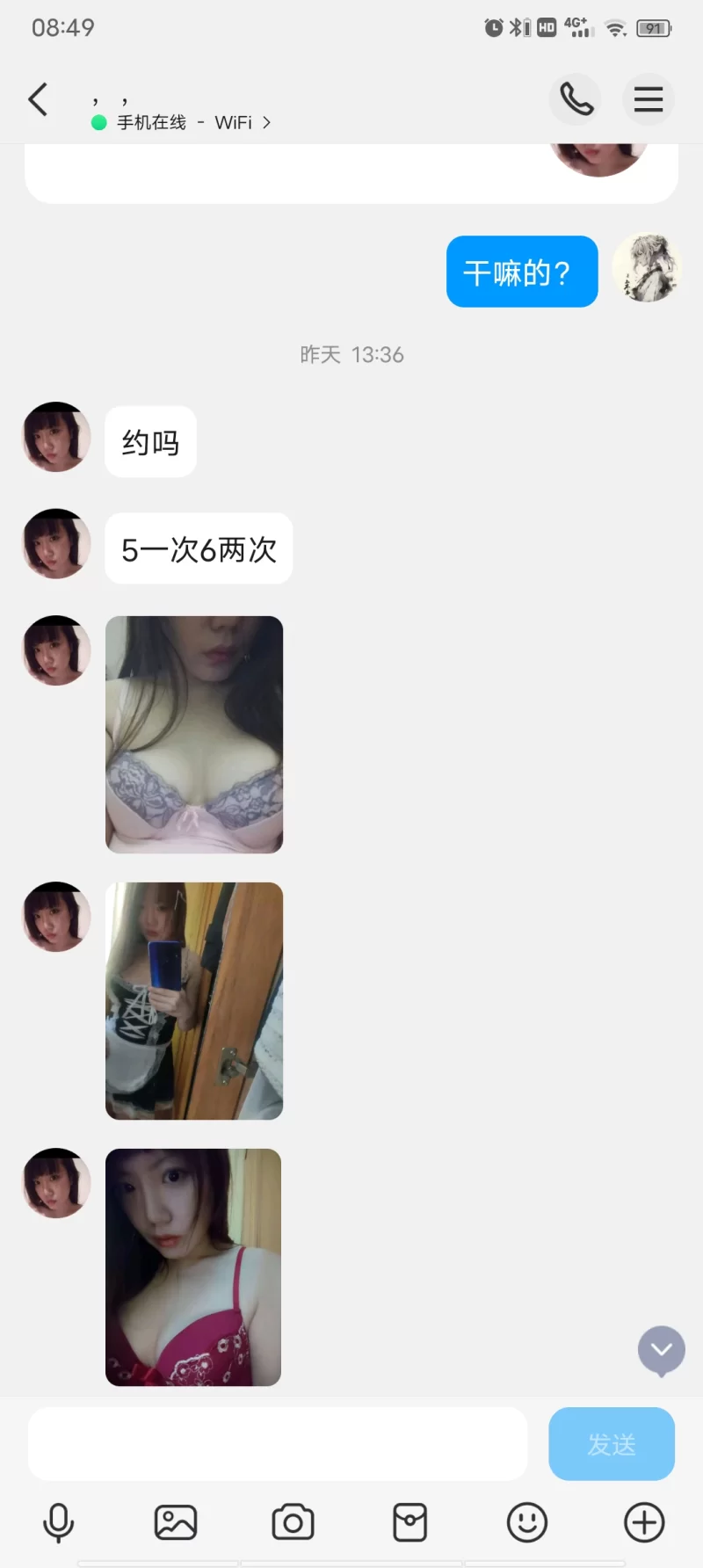Record a voice message with the microphone

(59, 1522)
